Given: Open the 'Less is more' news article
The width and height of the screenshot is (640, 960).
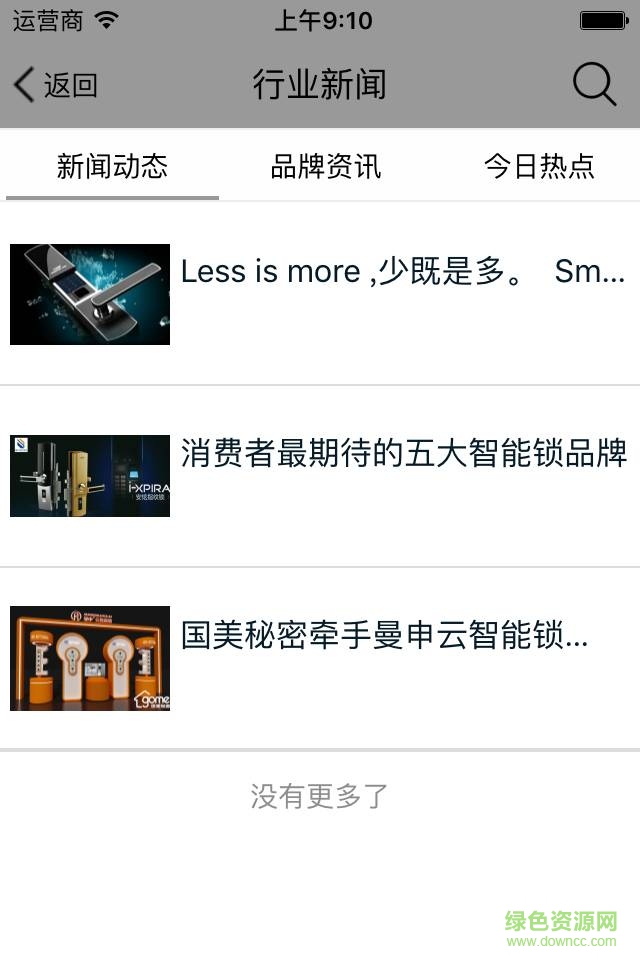Looking at the screenshot, I should [400, 272].
